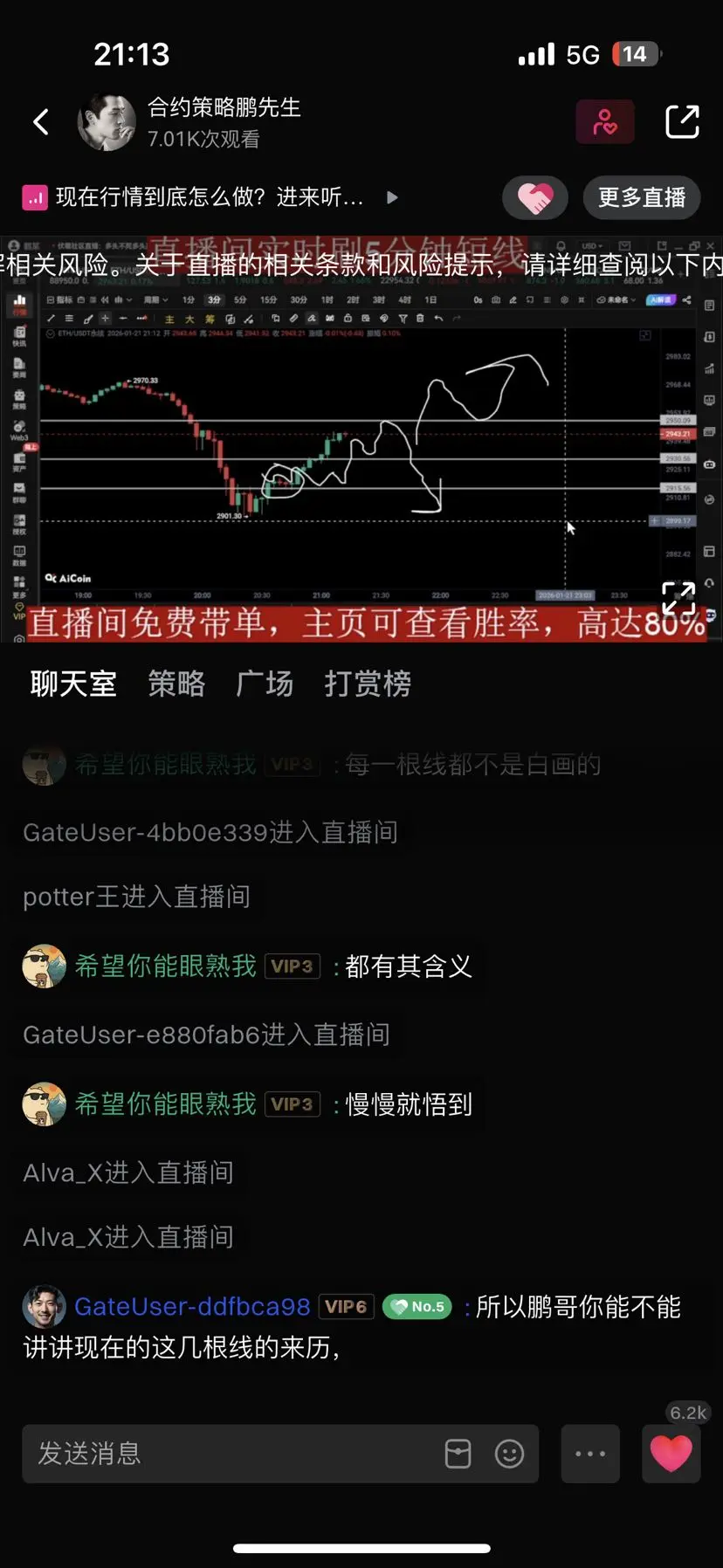Open the live title 现在行情到底怎么做
The width and height of the screenshot is (723, 1568).
click(210, 197)
